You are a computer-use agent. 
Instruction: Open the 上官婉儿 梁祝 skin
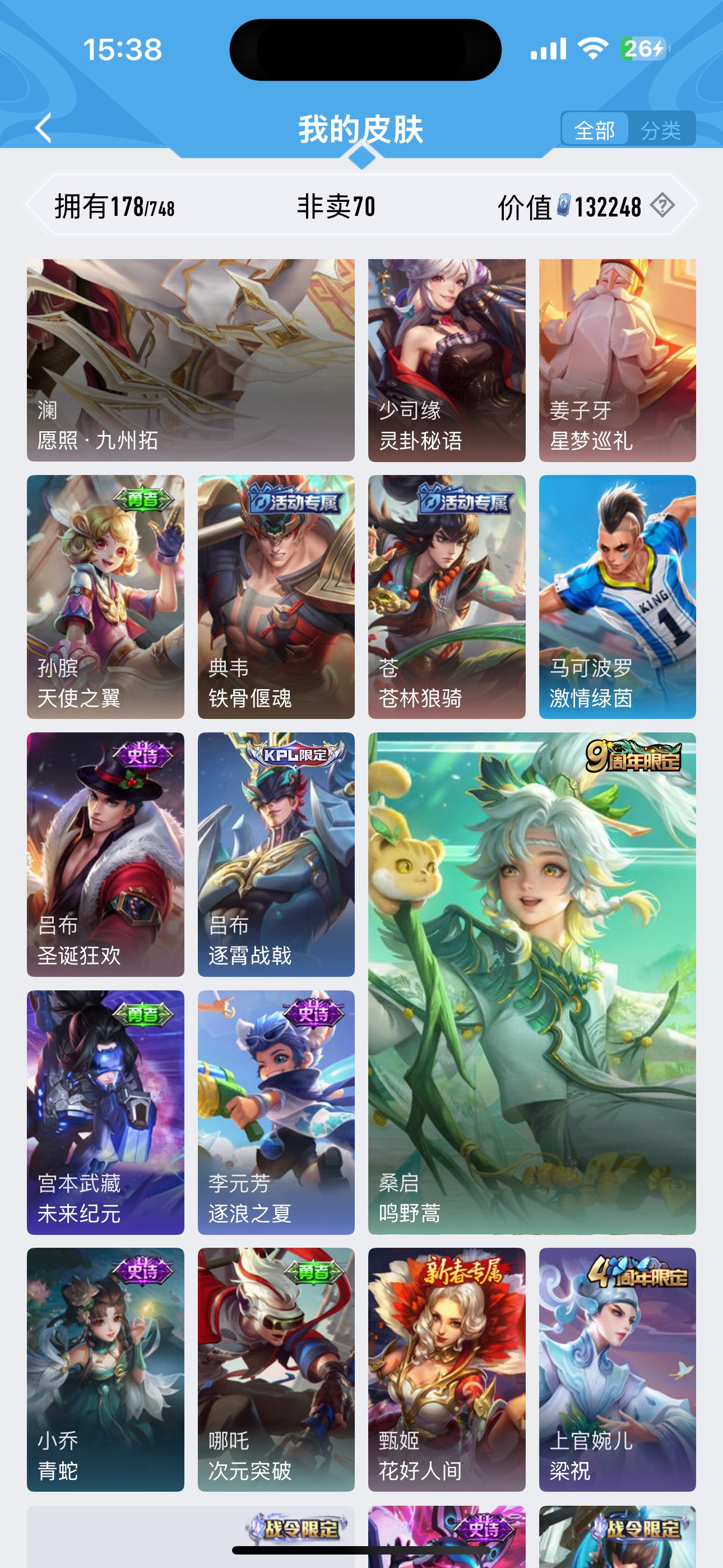(x=617, y=1369)
